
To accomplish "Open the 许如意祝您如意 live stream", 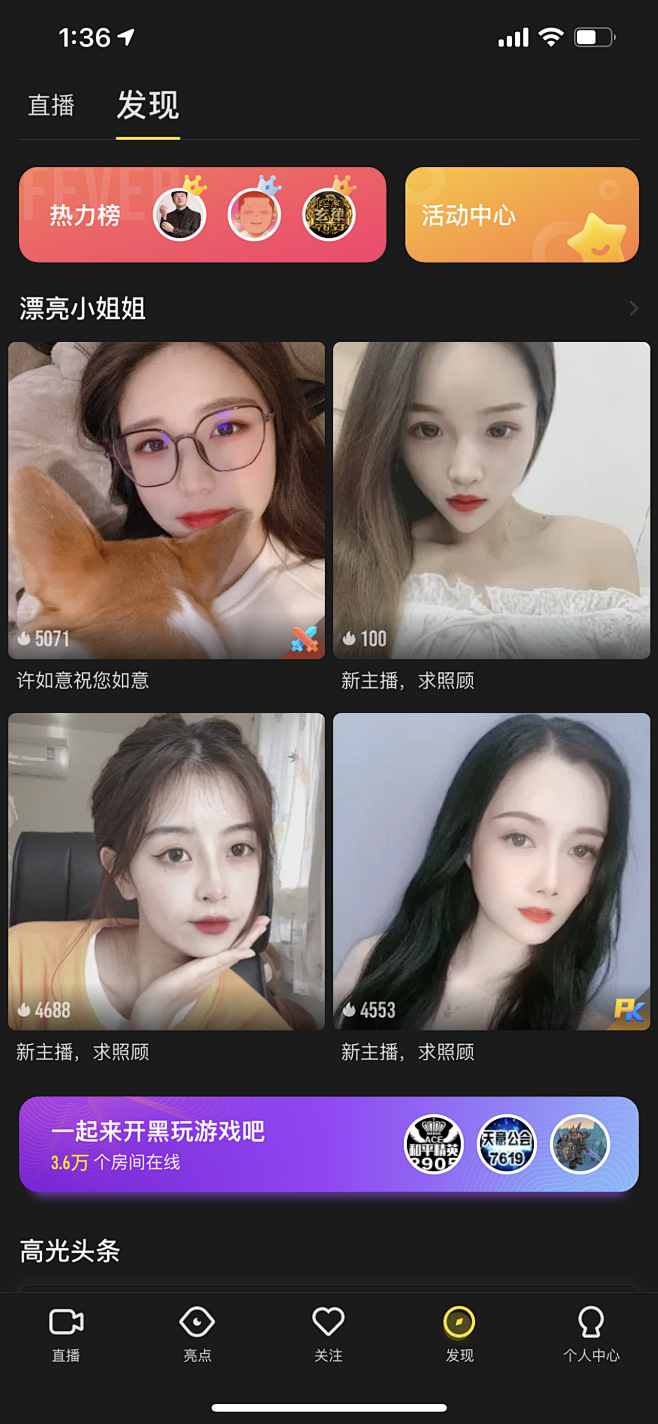I will tap(167, 500).
